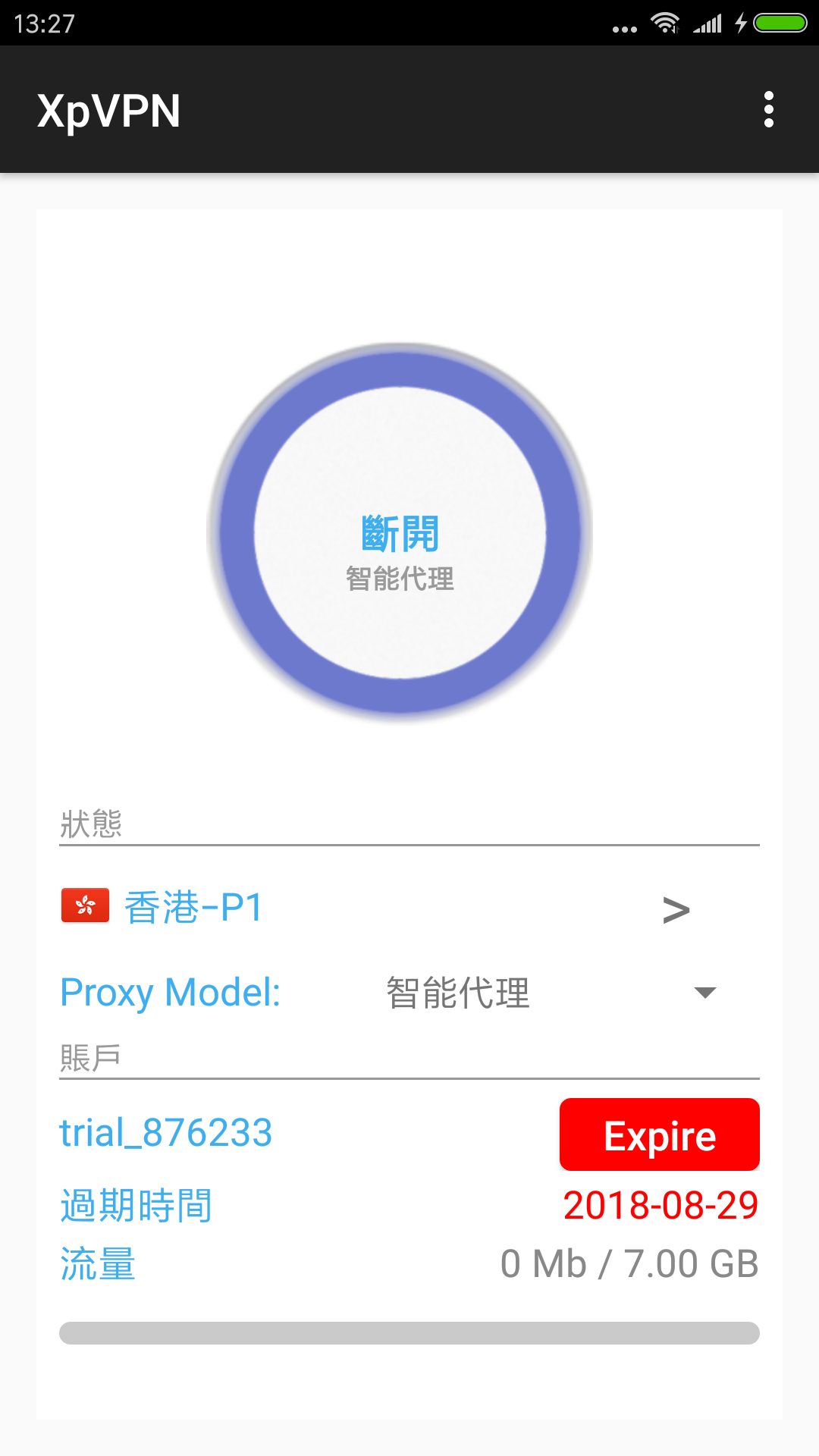Open the overflow menu

tap(768, 110)
